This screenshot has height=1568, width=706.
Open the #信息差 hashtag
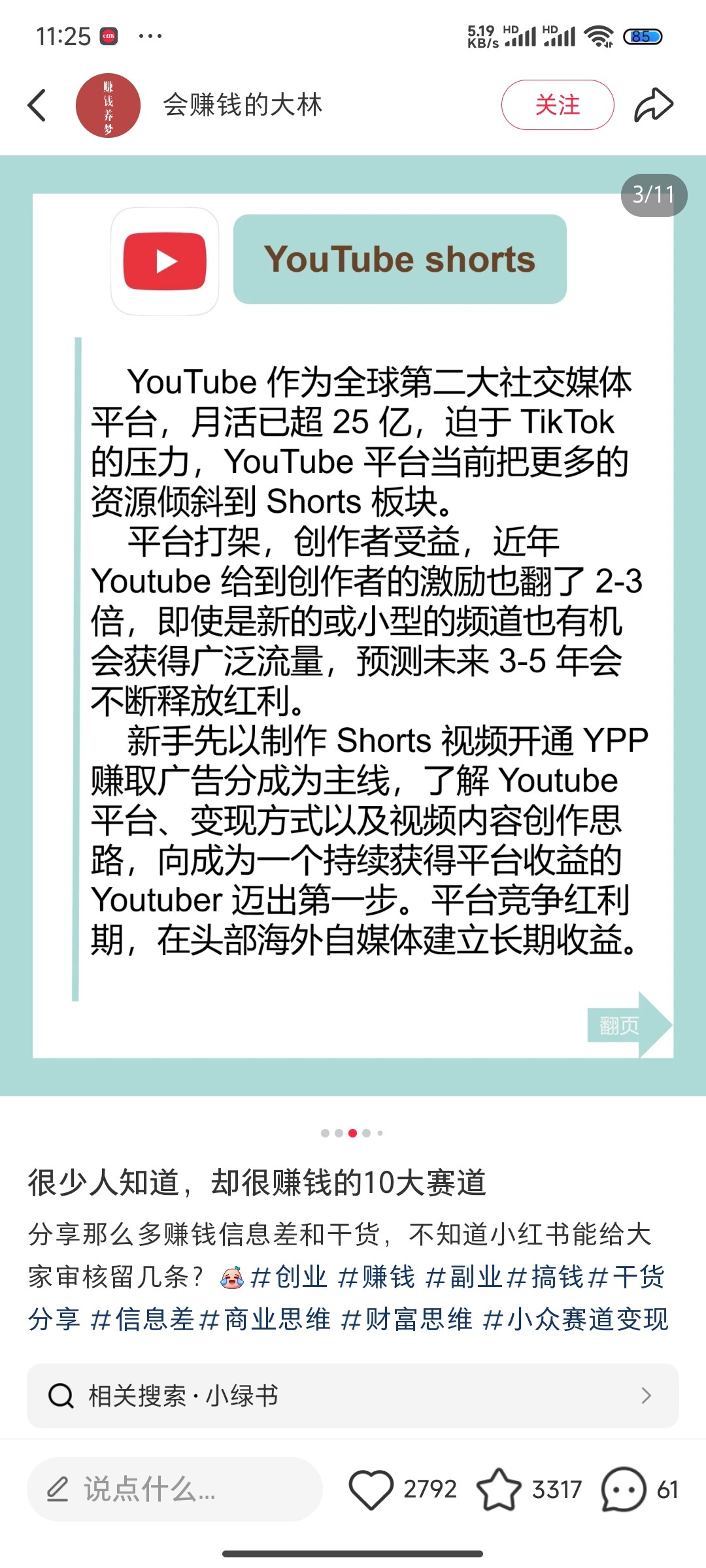143,1320
